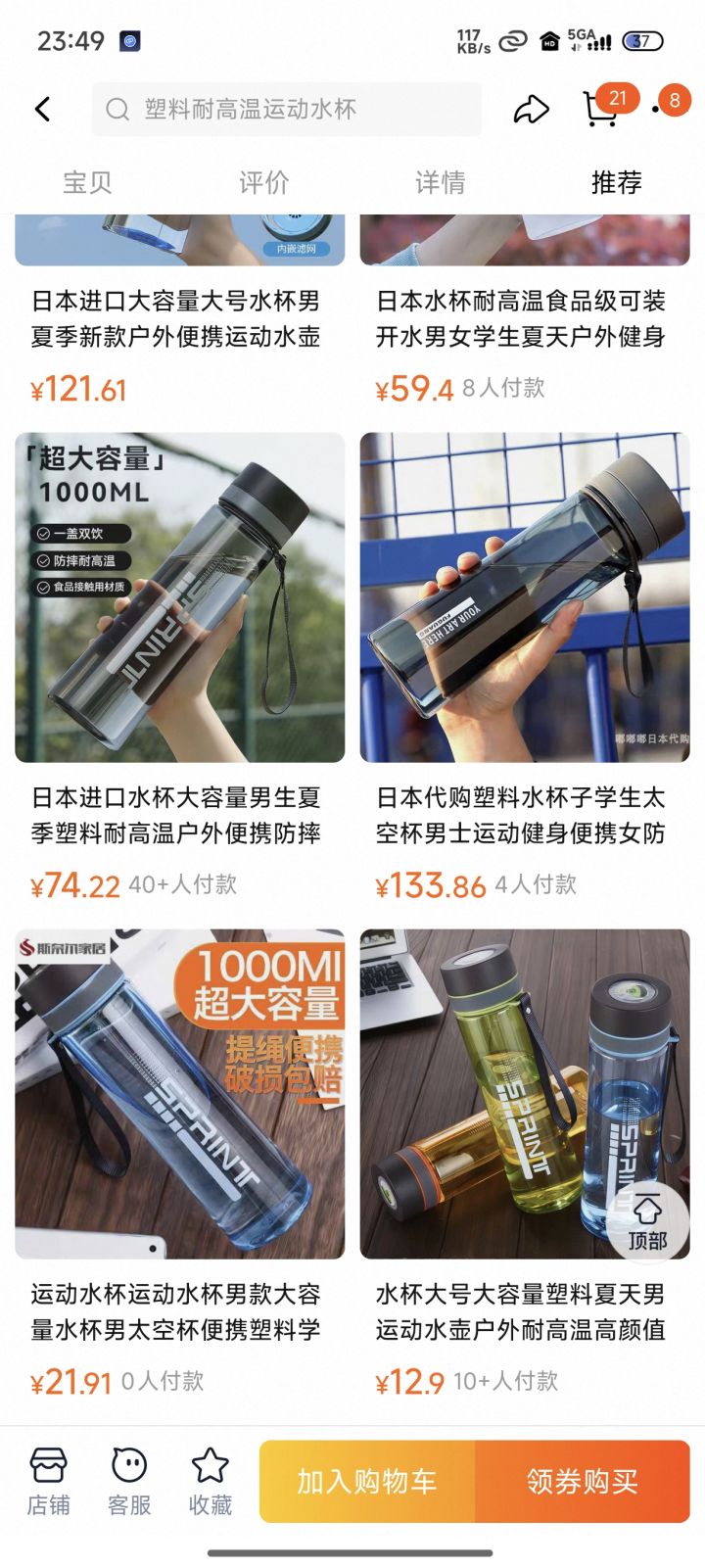Select the 宝贝 tab
The image size is (705, 1568).
coord(86,182)
